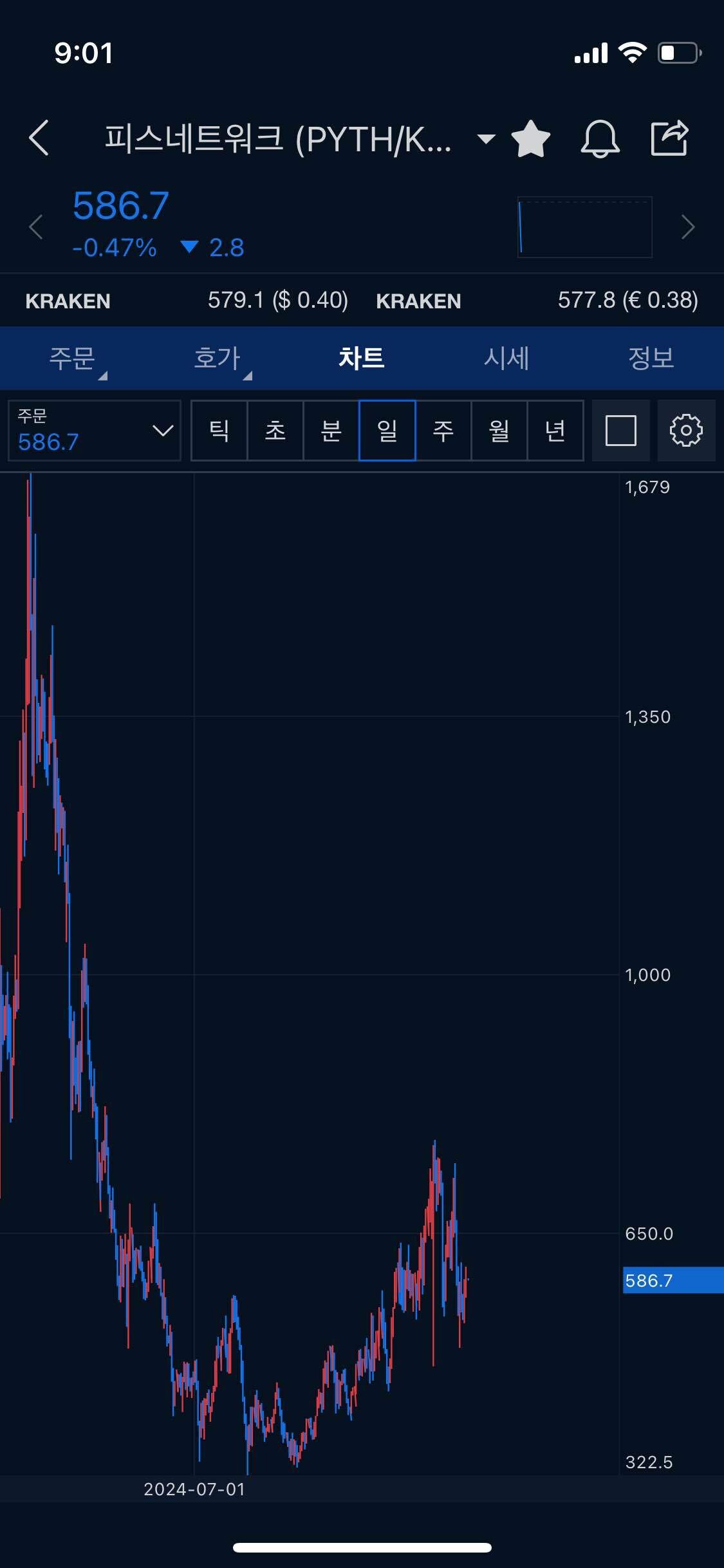Toggle the favorite star for PYTH
The height and width of the screenshot is (1568, 724).
531,138
